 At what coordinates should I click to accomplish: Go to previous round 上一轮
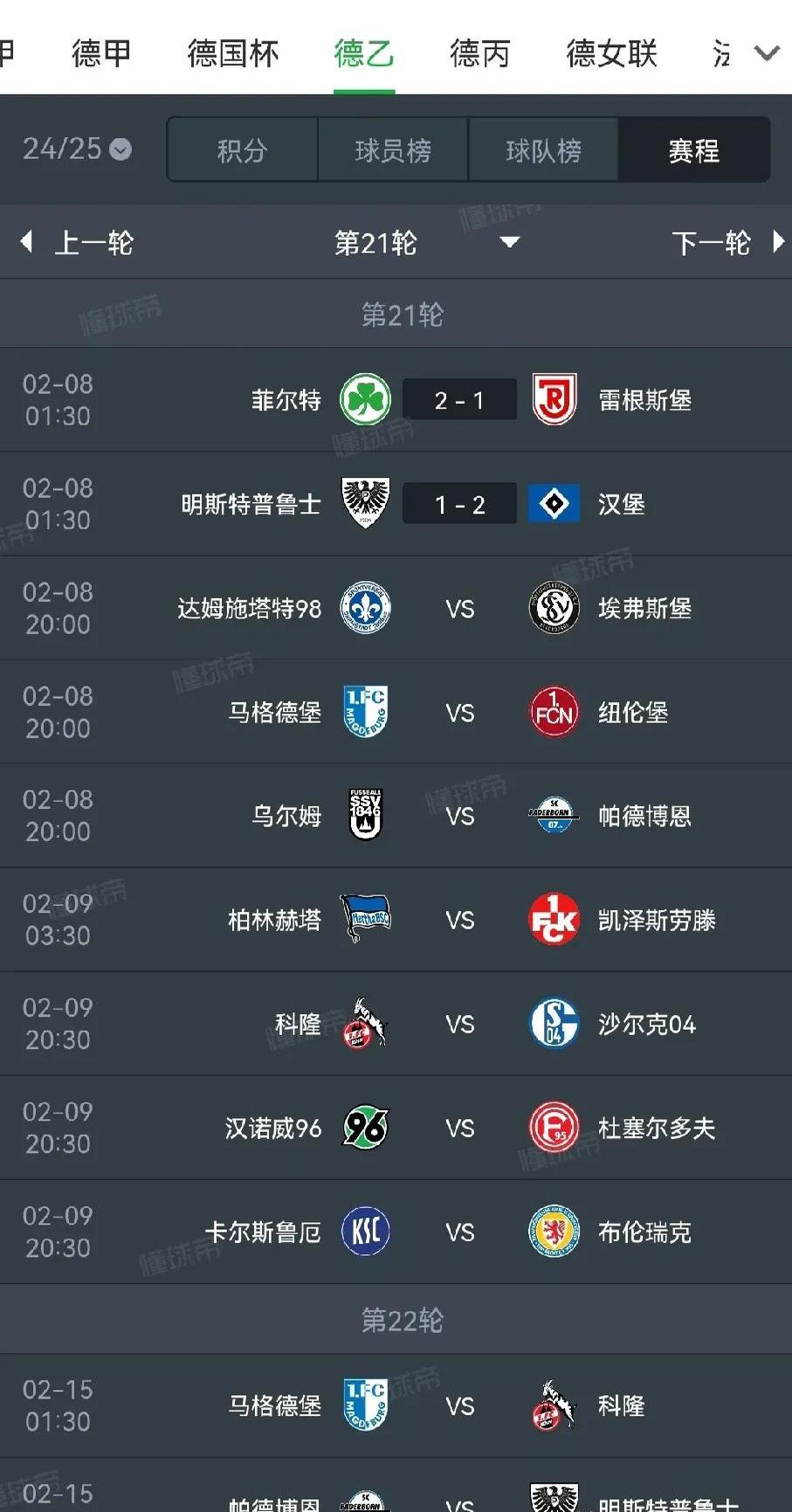[x=77, y=243]
